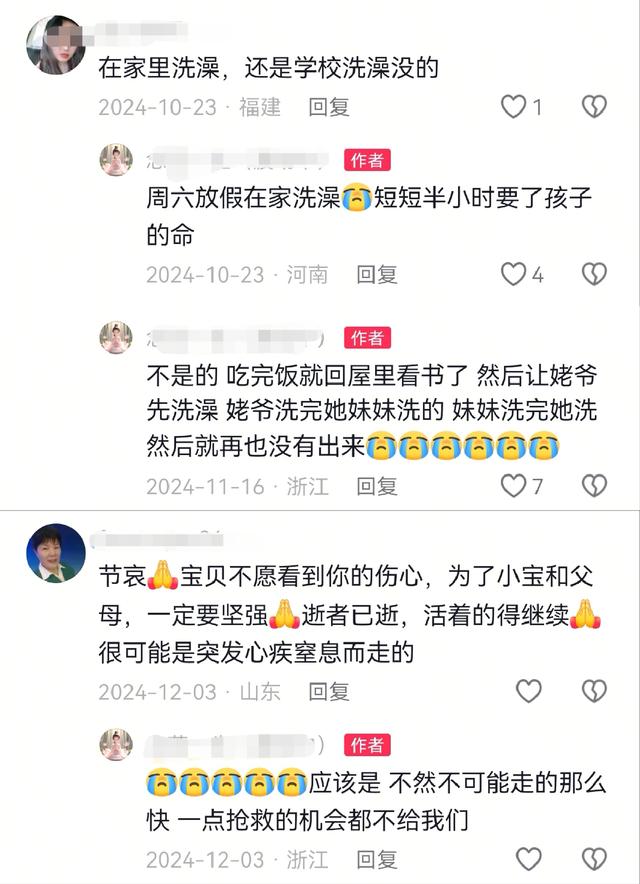Dislike the 2024-11-16 author reply
This screenshot has height=884, width=640.
tap(594, 485)
